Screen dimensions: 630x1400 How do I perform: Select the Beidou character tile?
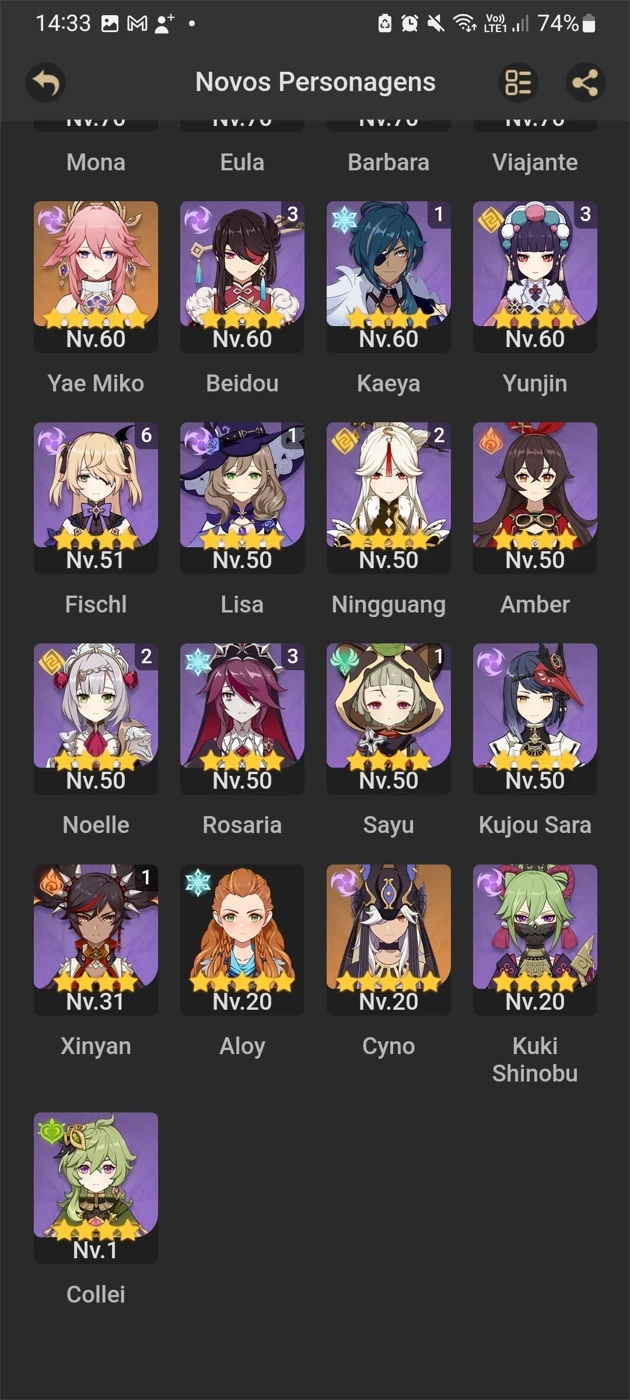coord(242,277)
